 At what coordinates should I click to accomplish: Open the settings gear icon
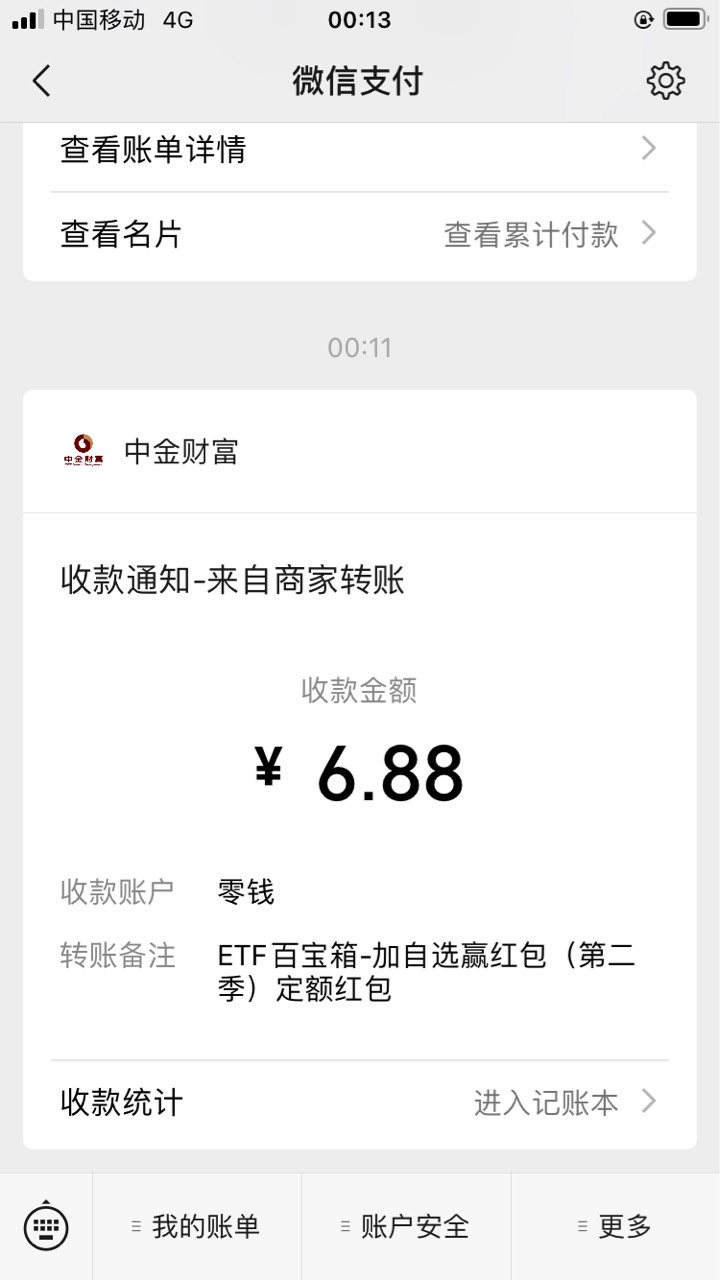666,80
